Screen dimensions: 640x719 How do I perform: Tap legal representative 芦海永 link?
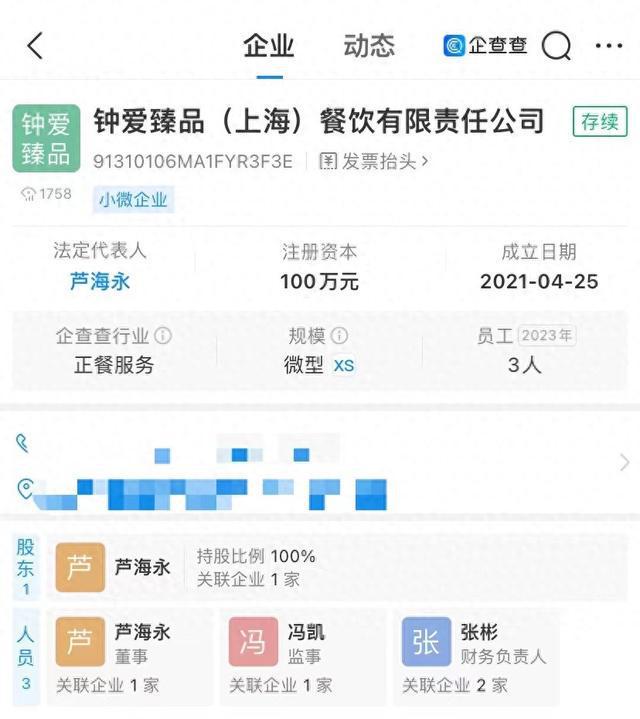click(100, 282)
